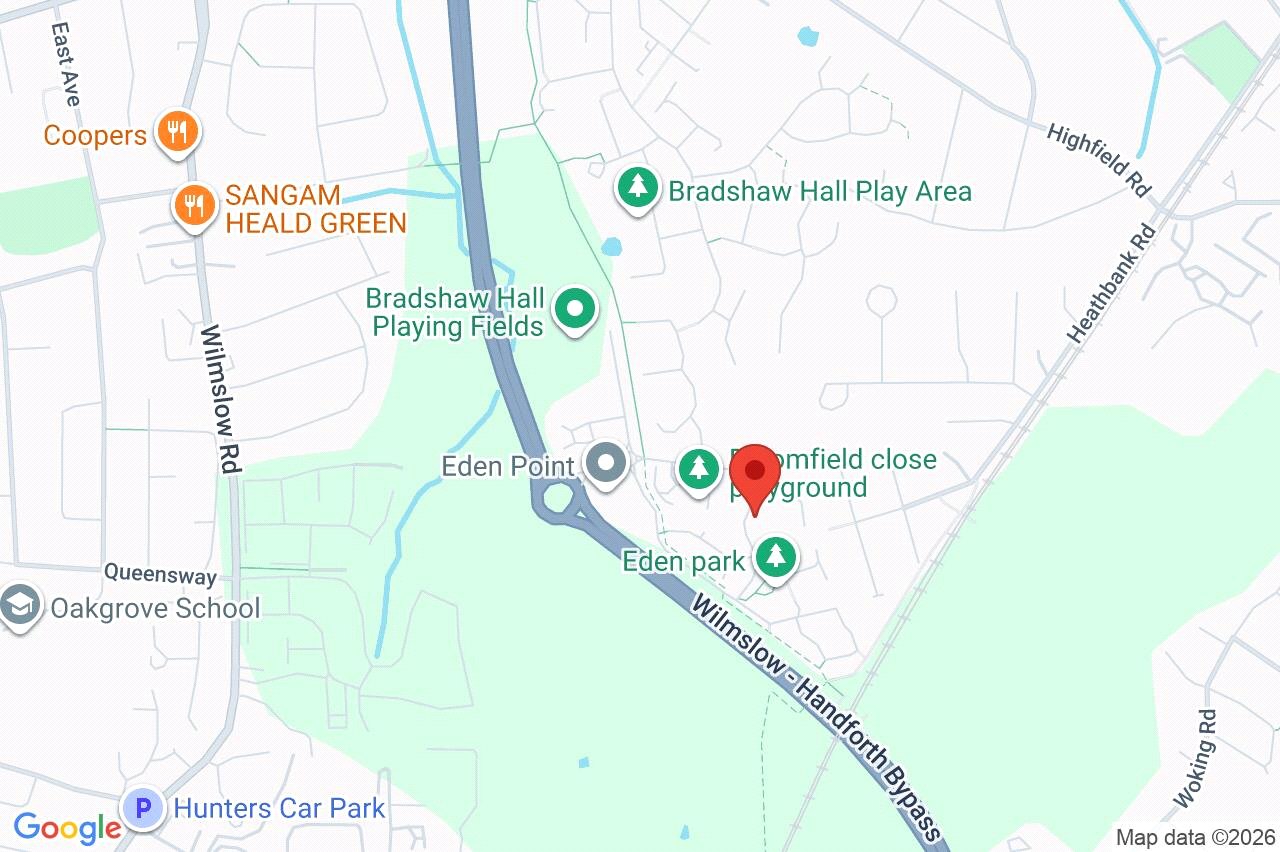Open the Hunters Car Park pin
This screenshot has height=852, width=1280.
click(144, 806)
